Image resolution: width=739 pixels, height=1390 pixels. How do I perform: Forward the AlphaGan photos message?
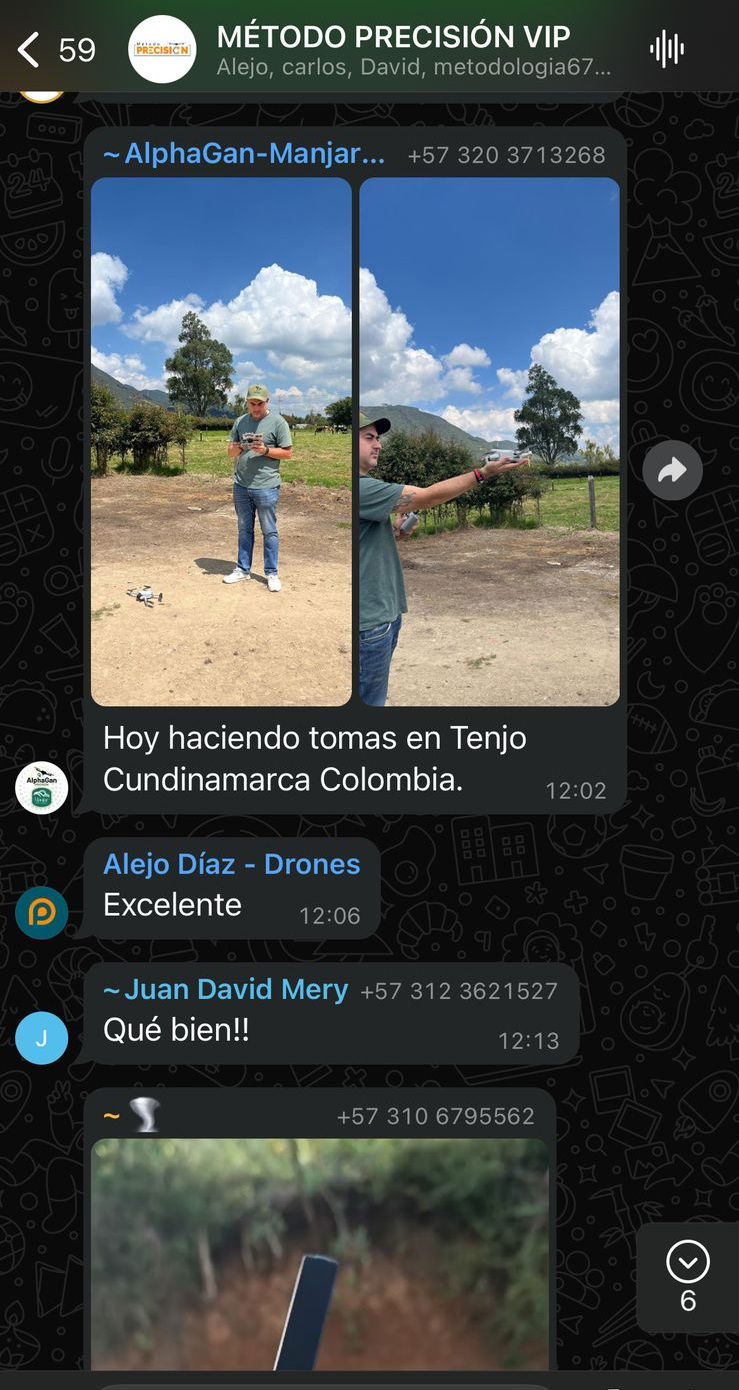click(x=672, y=470)
